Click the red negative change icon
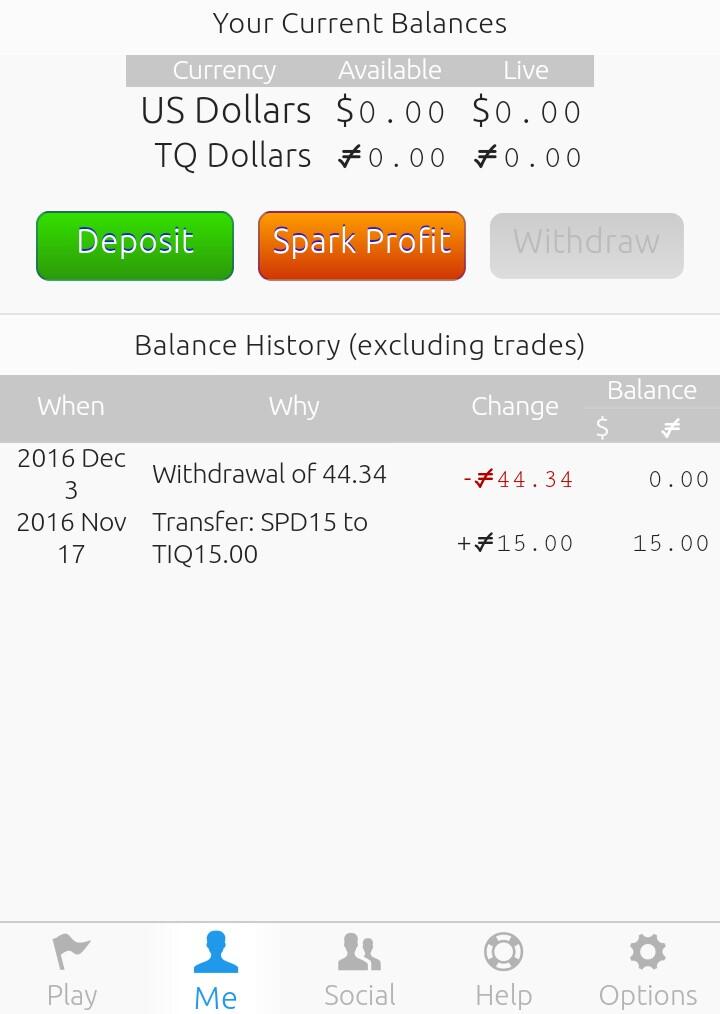The height and width of the screenshot is (1014, 720). coord(483,478)
